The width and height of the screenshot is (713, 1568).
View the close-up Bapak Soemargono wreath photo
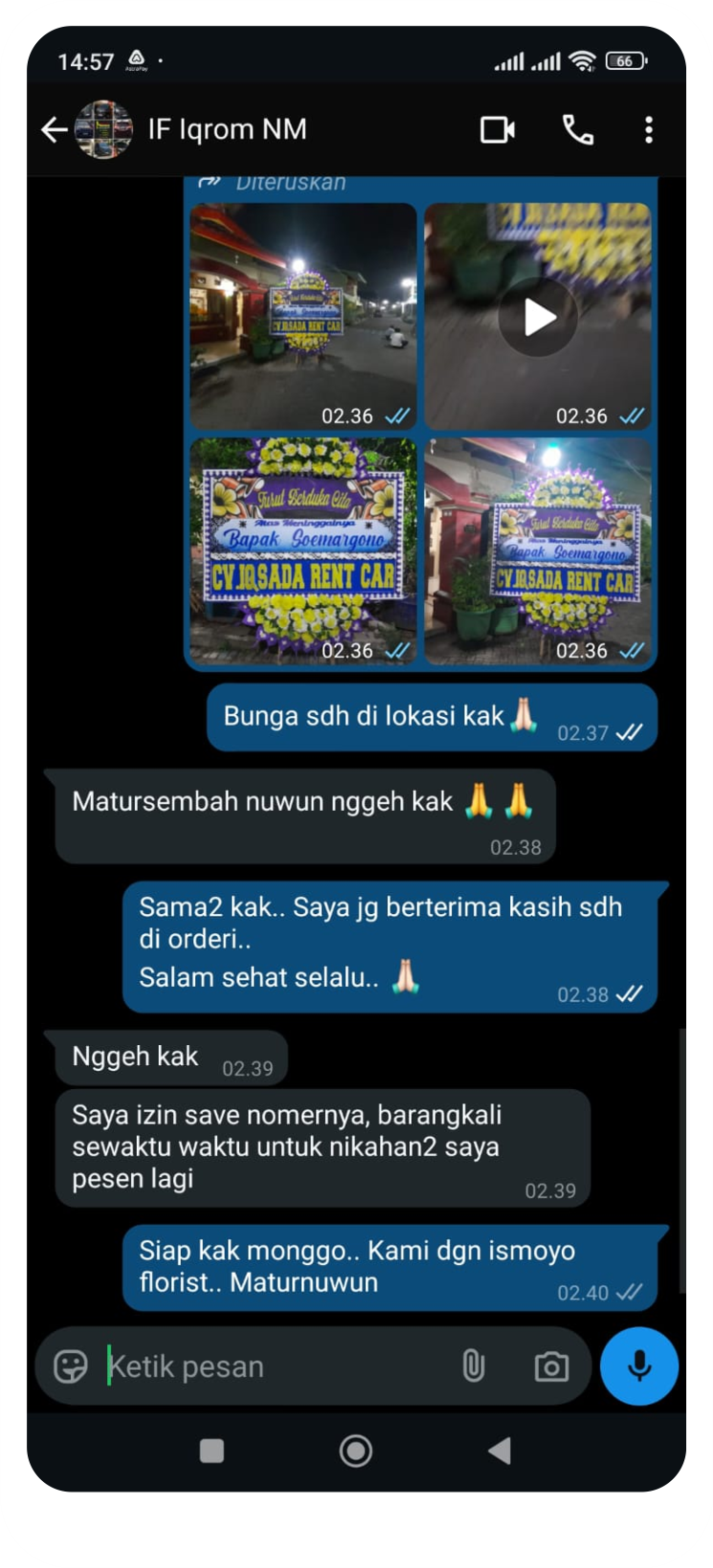pos(303,551)
